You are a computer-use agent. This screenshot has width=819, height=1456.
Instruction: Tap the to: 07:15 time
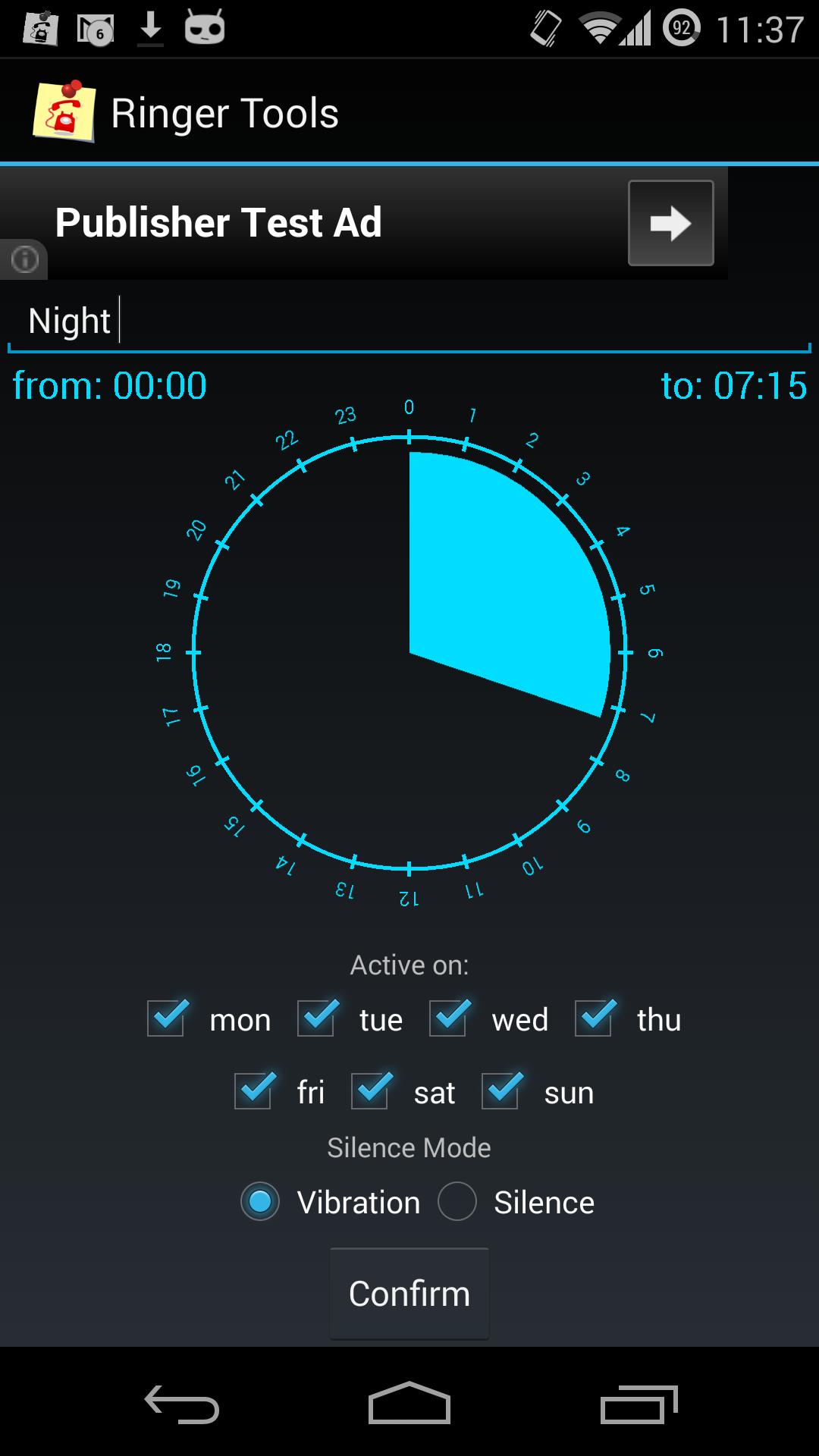tap(733, 385)
